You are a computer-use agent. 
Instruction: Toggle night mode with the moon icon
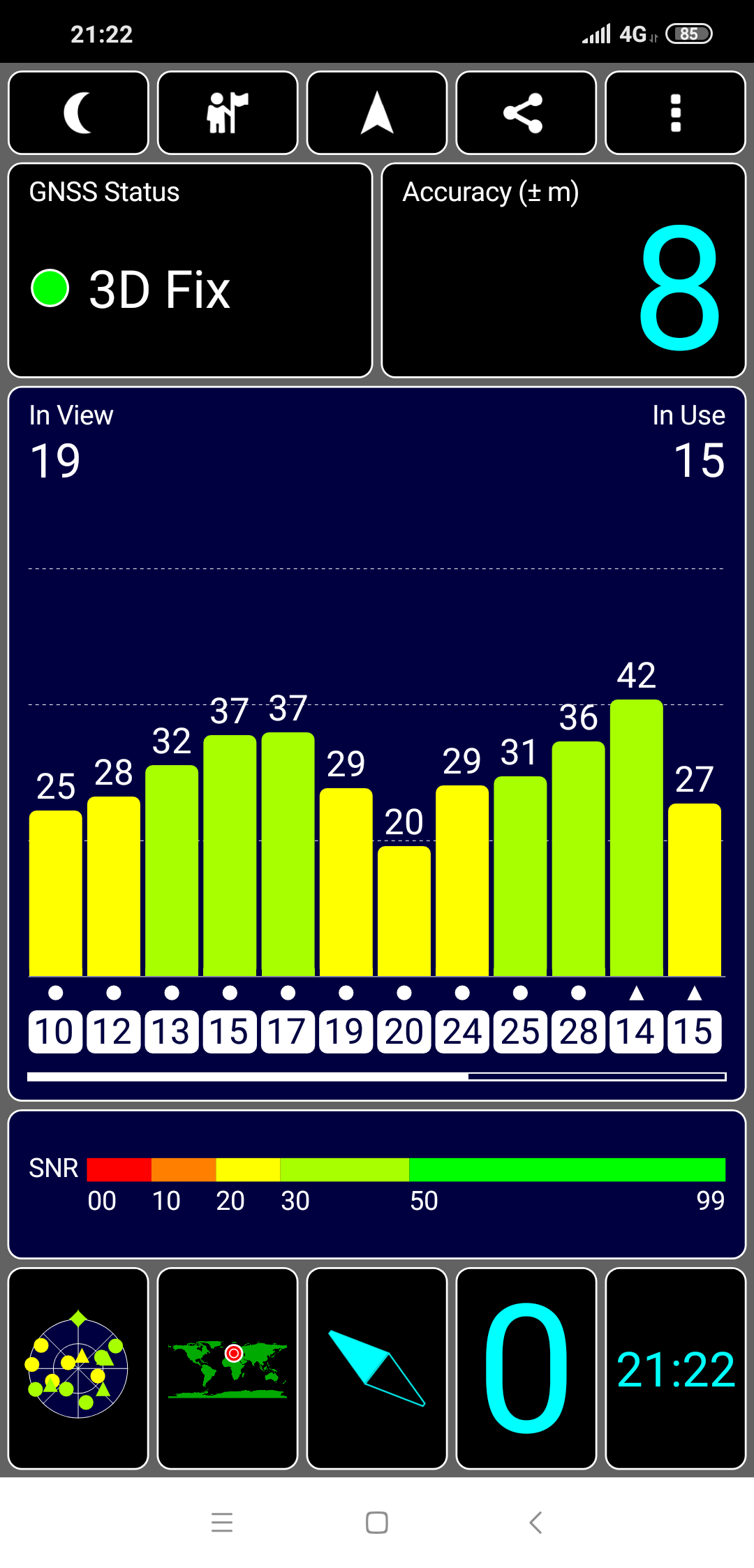click(78, 112)
